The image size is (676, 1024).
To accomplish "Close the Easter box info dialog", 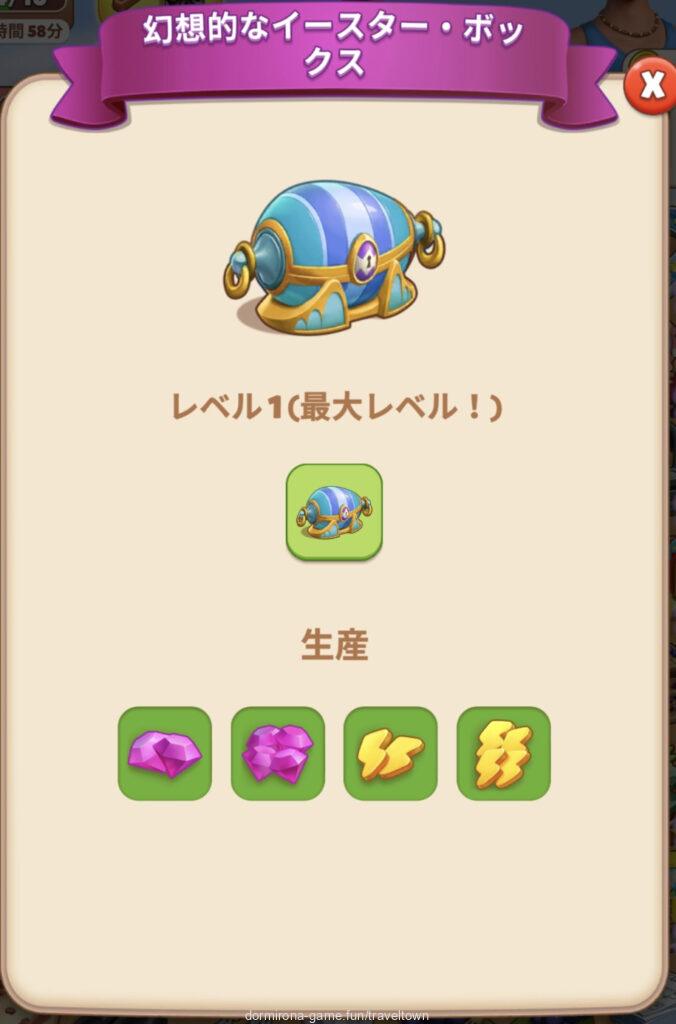I will [649, 87].
